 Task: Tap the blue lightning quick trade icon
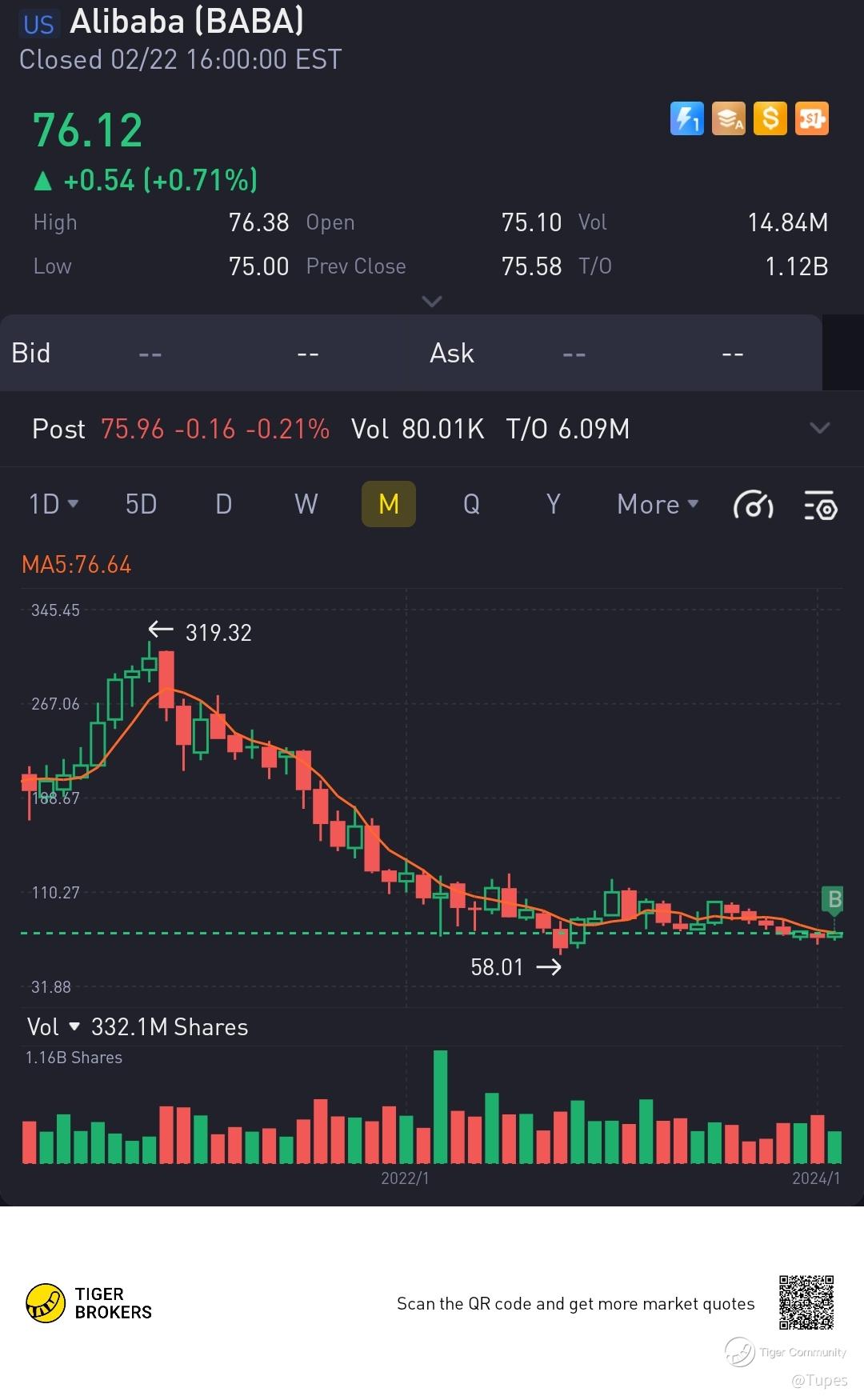click(686, 118)
